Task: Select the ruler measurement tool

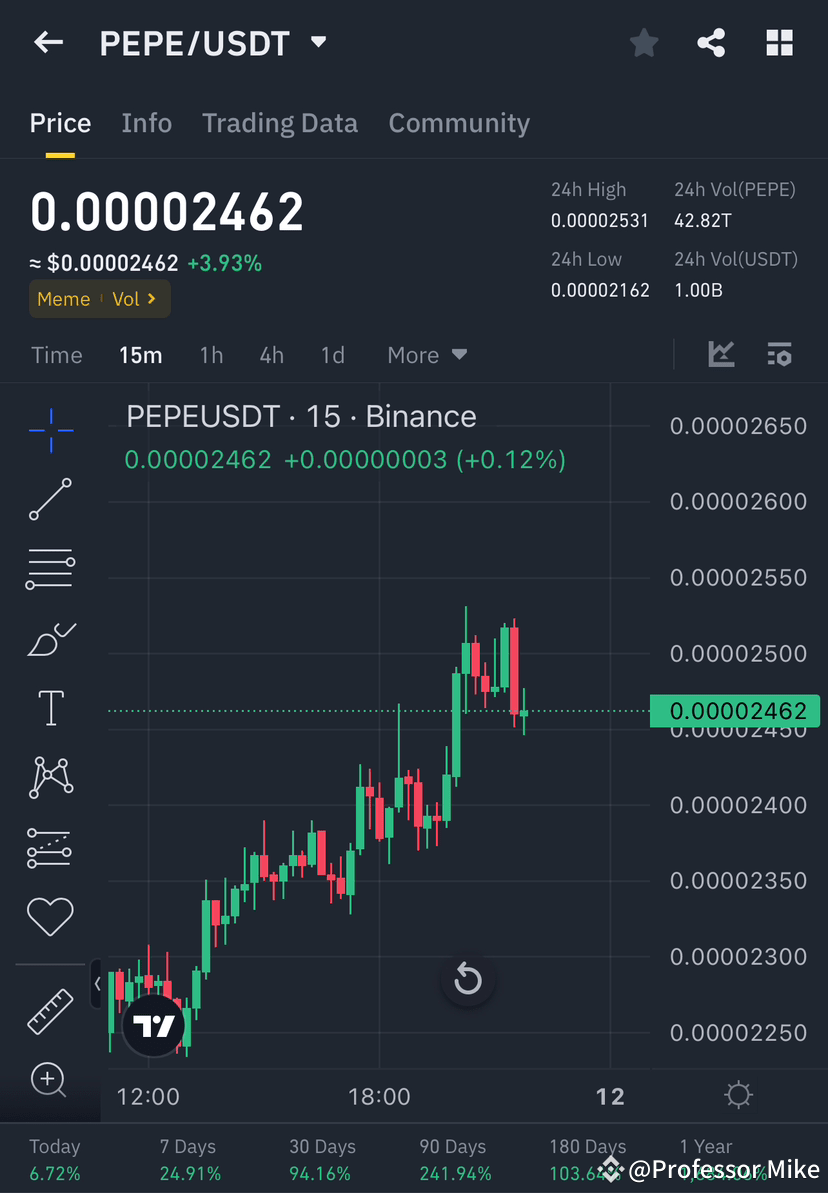Action: [50, 1010]
